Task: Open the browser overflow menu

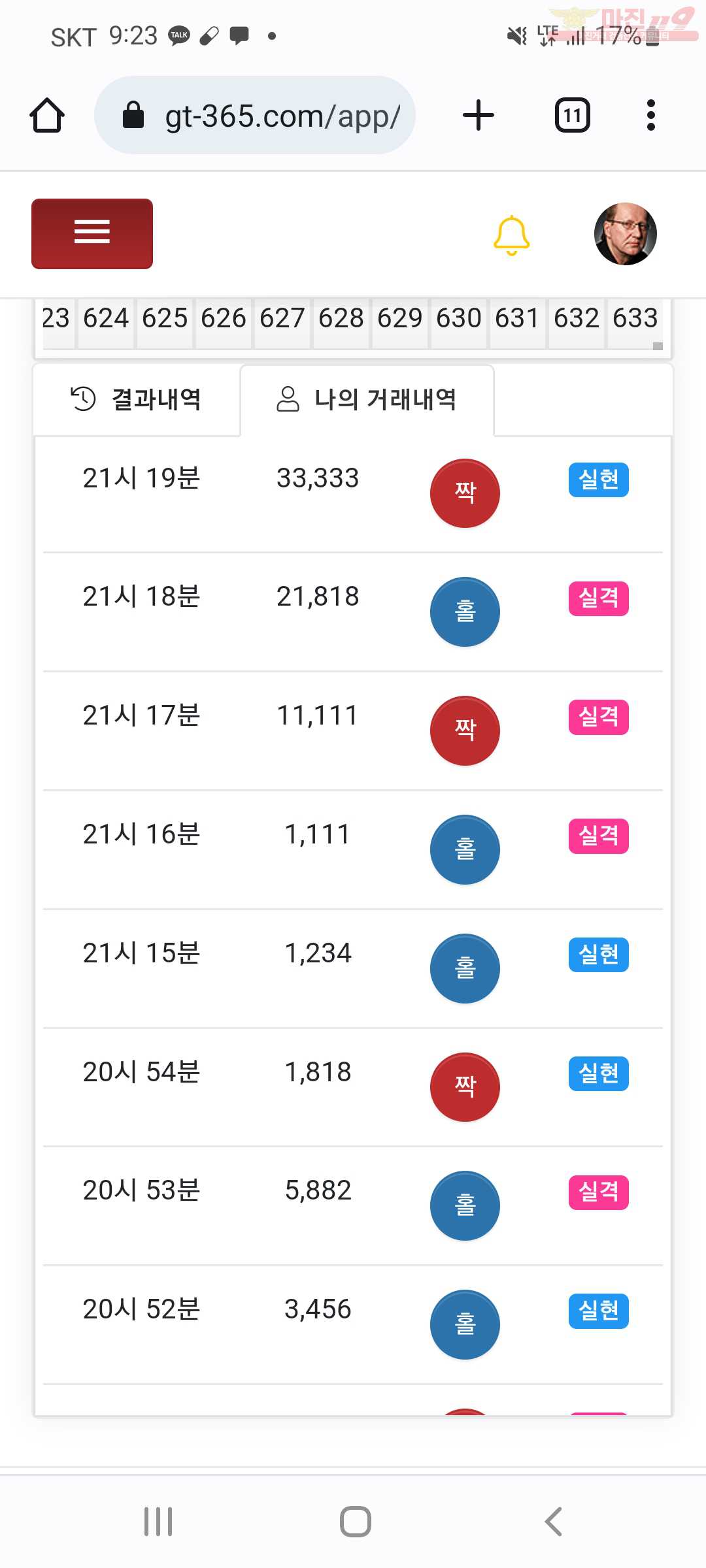Action: coord(650,116)
